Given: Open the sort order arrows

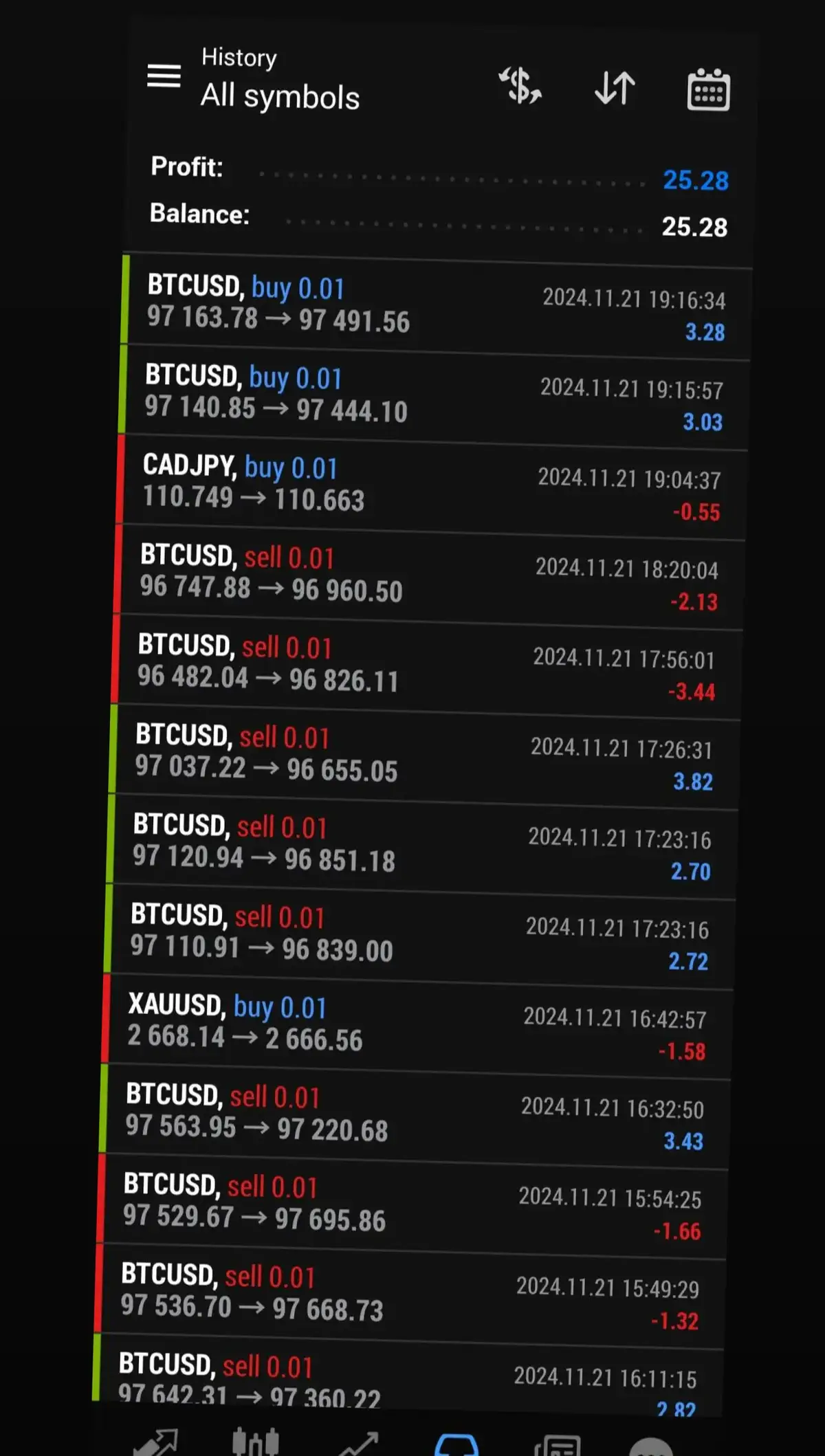Looking at the screenshot, I should pyautogui.click(x=615, y=88).
